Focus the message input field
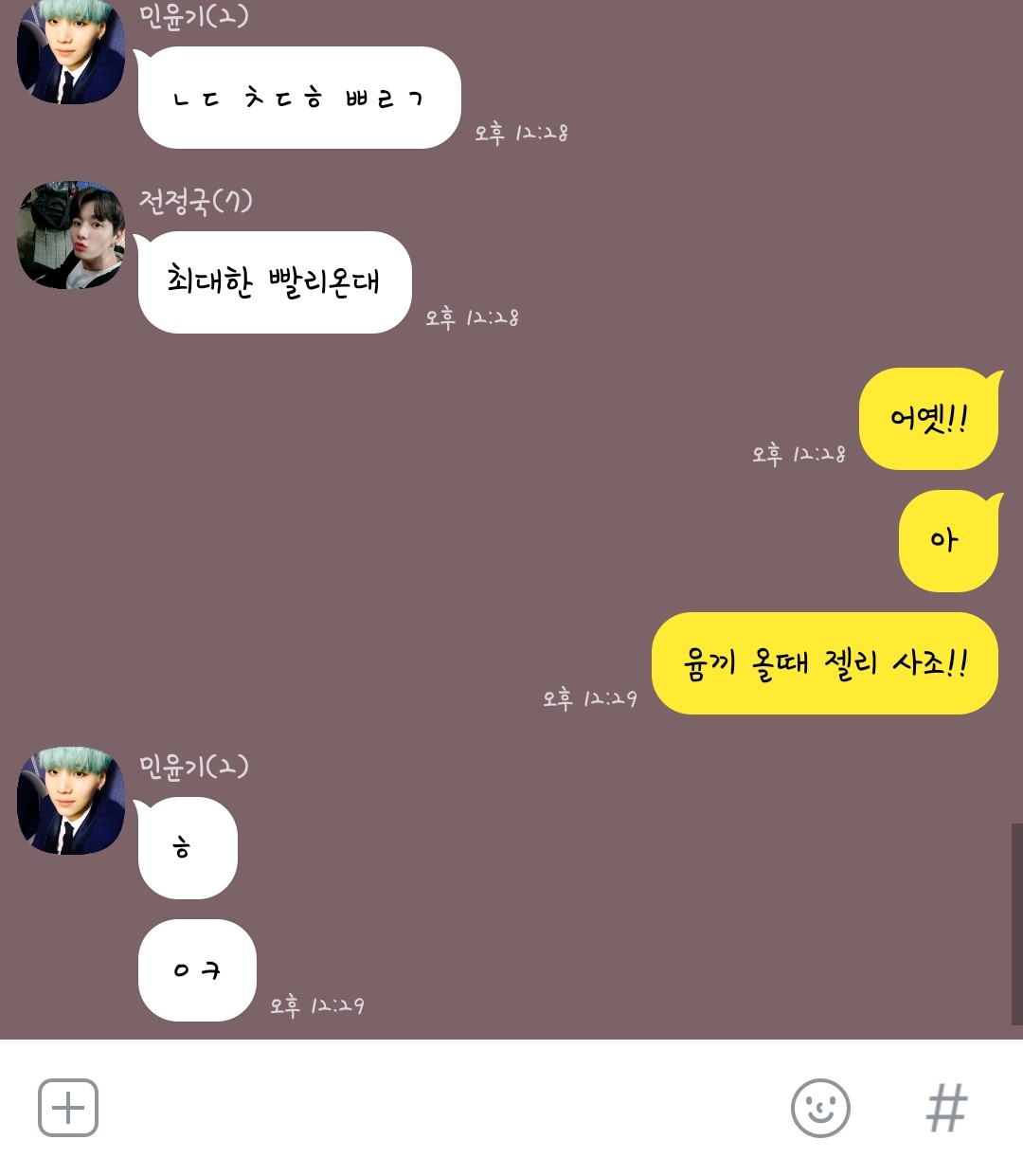Image resolution: width=1023 pixels, height=1176 pixels. coord(436,1107)
